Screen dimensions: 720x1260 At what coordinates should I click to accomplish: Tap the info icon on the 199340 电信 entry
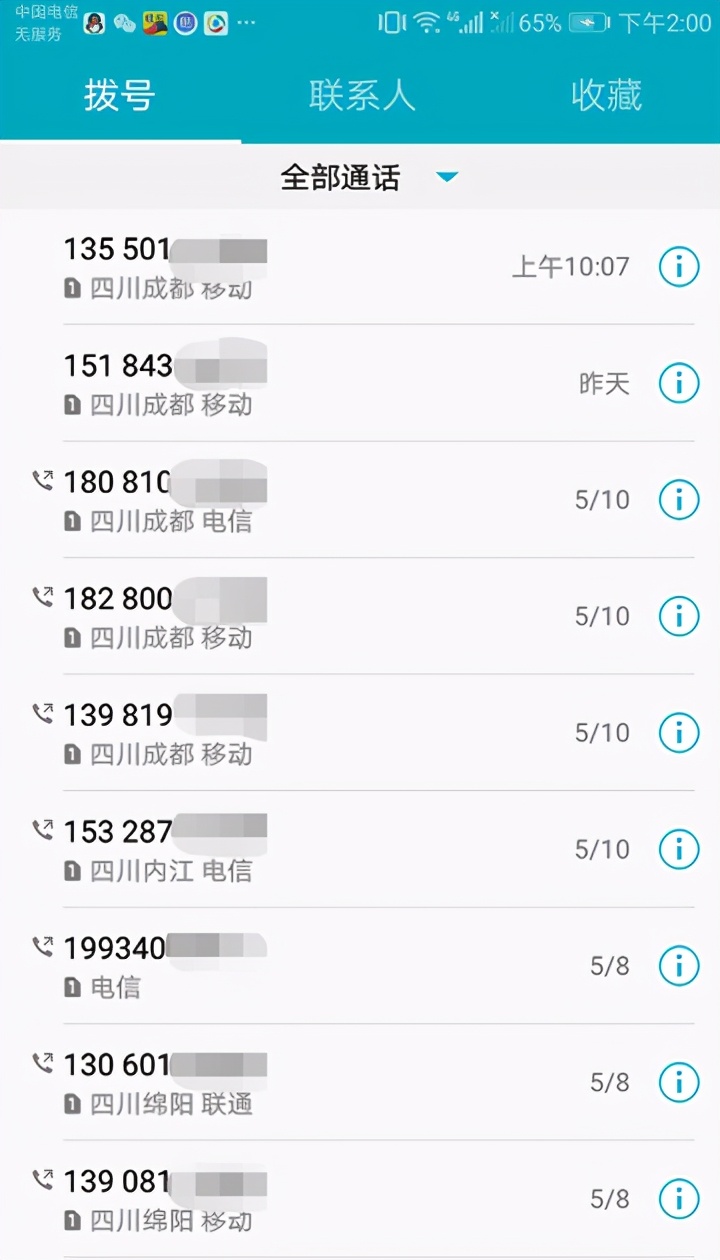678,964
